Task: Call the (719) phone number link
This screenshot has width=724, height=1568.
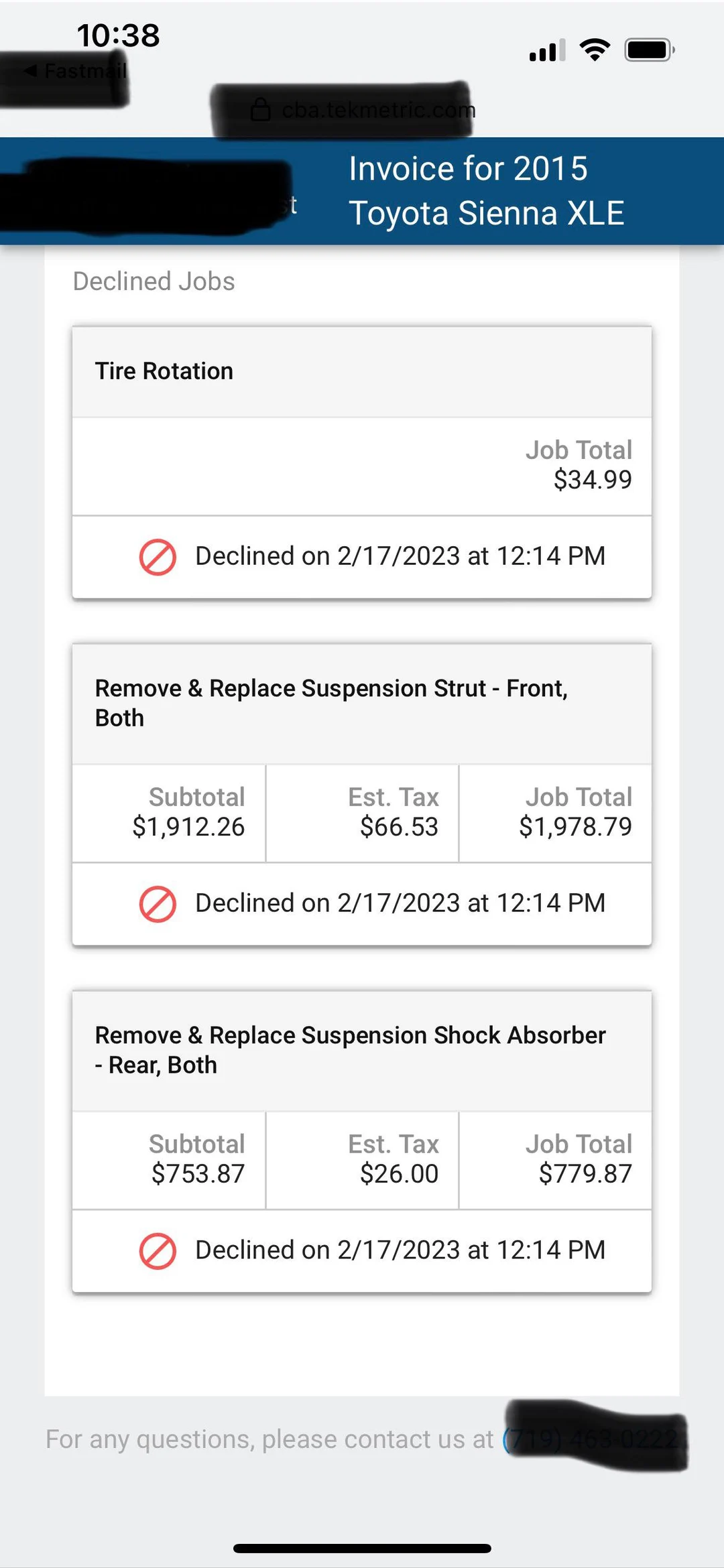Action: [590, 1438]
